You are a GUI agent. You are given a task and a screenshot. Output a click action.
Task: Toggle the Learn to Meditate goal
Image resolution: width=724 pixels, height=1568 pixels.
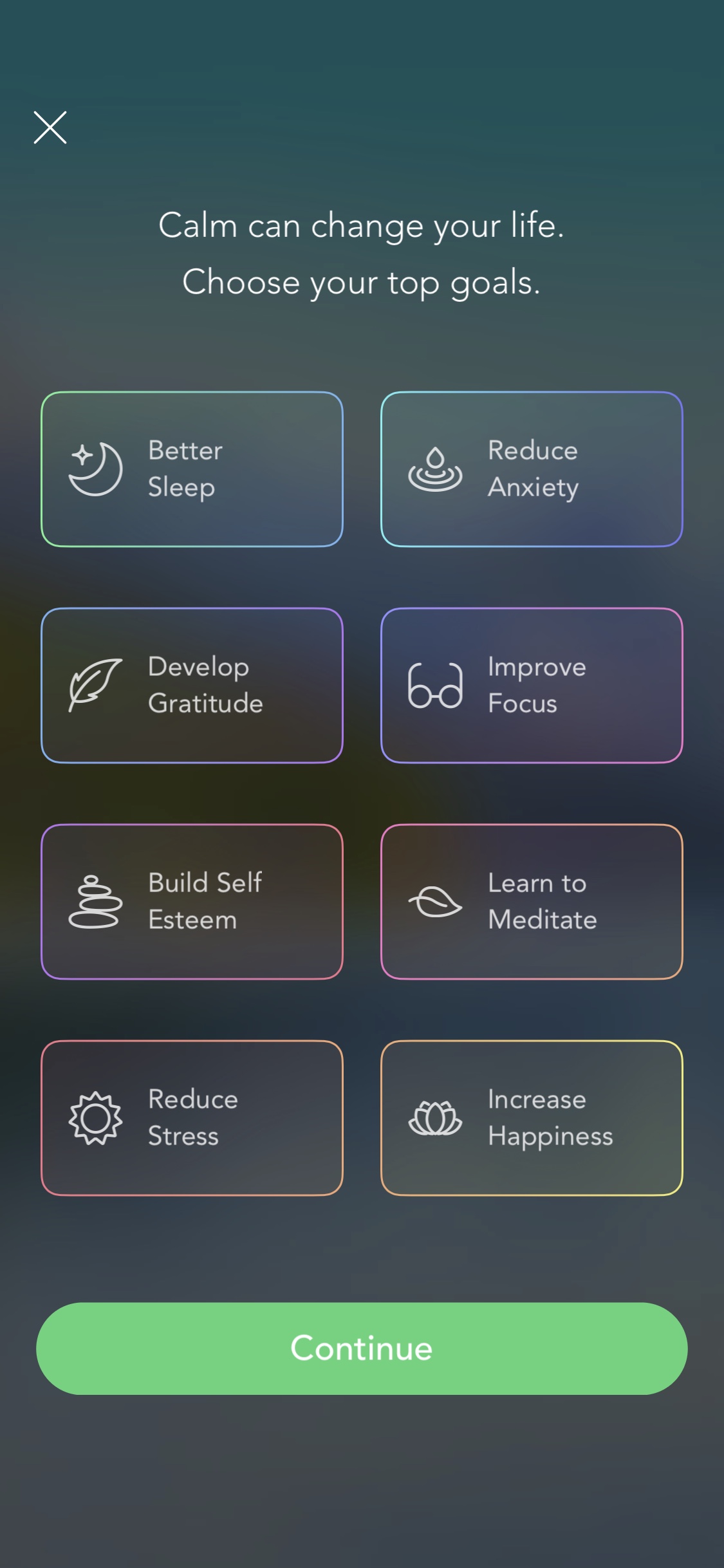click(532, 901)
